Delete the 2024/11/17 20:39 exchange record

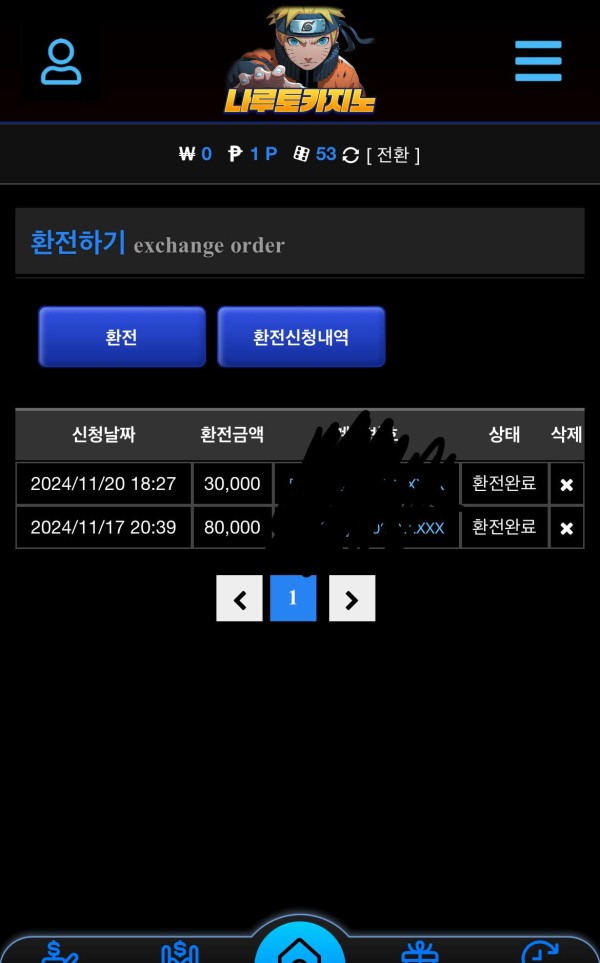(566, 527)
